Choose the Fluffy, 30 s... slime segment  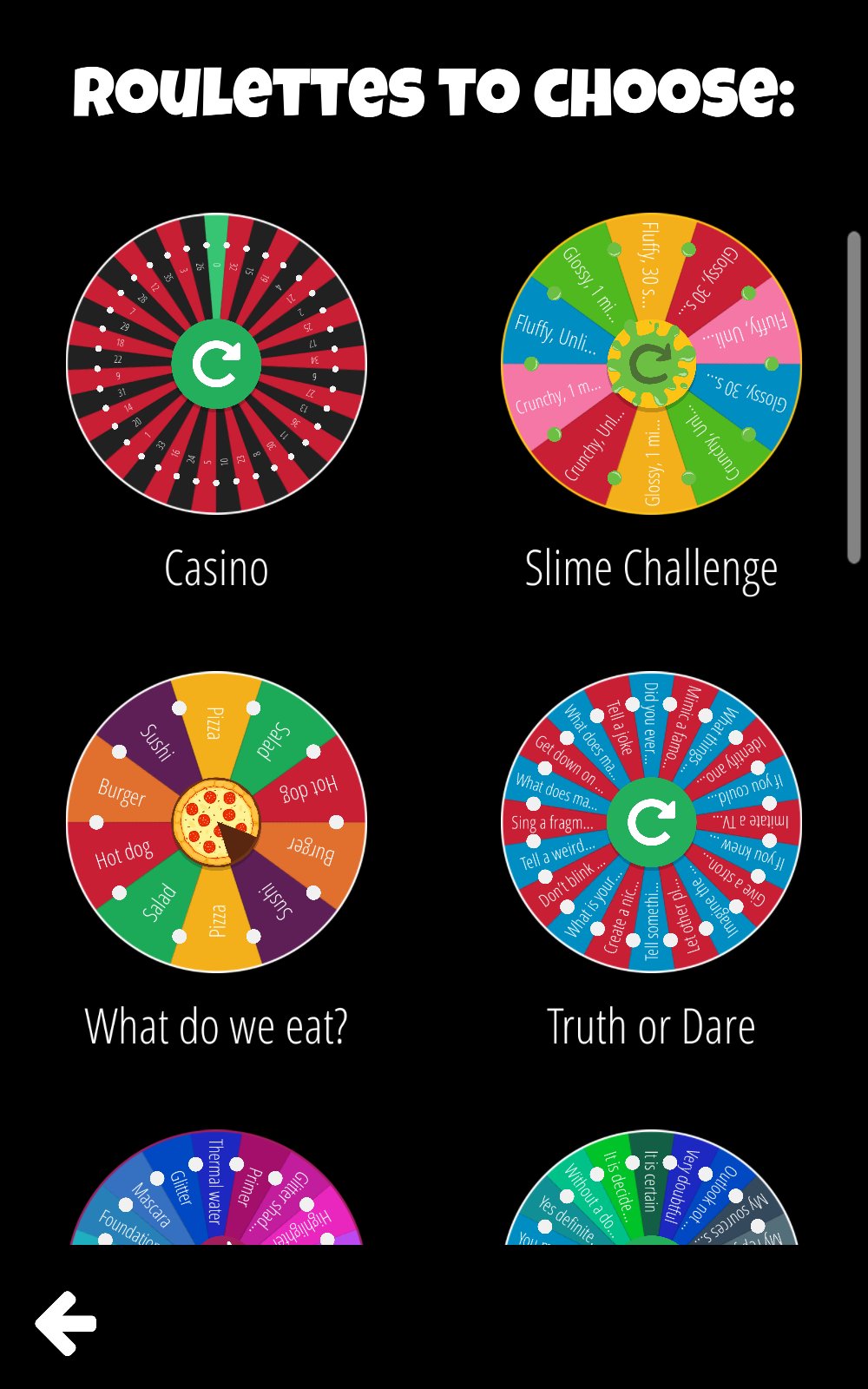[x=649, y=265]
